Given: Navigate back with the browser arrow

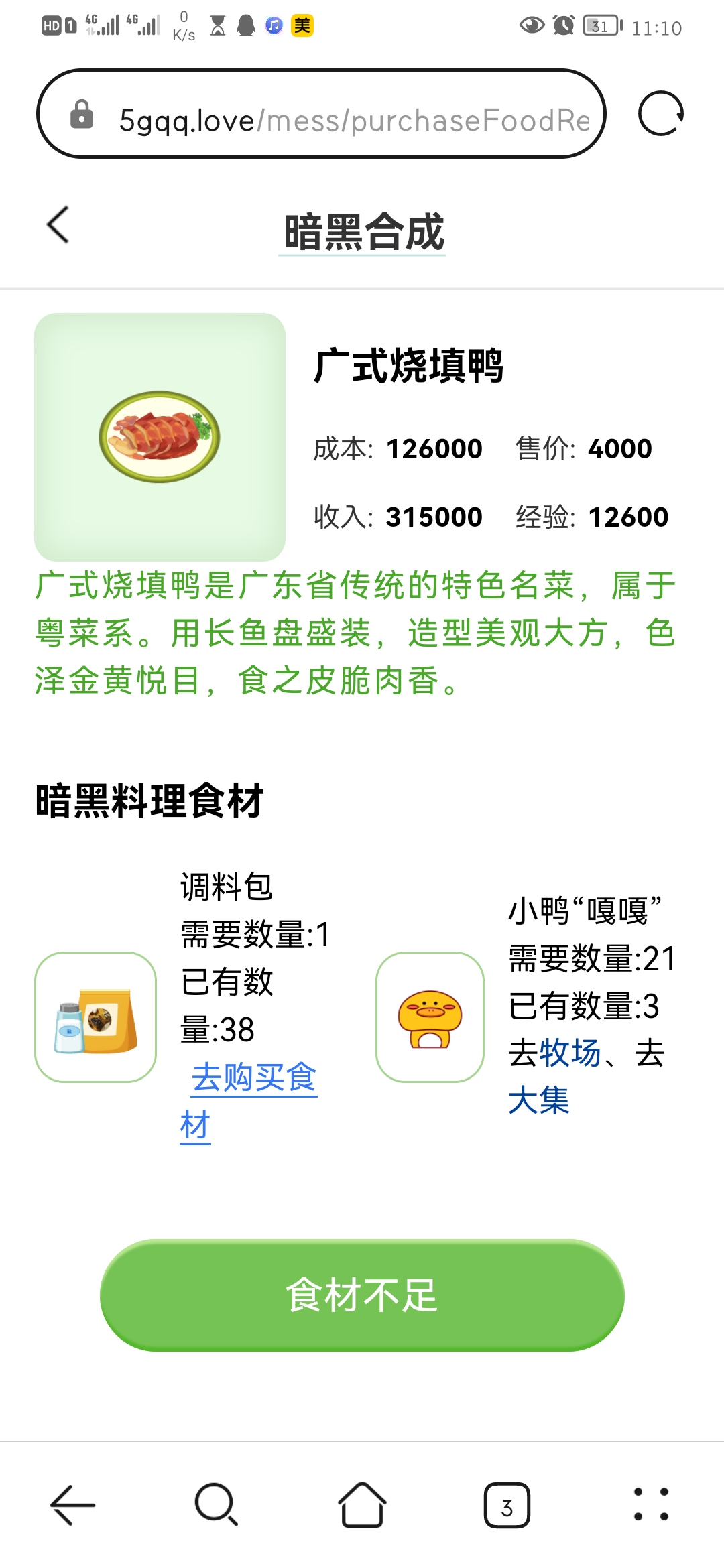Looking at the screenshot, I should click(72, 1505).
